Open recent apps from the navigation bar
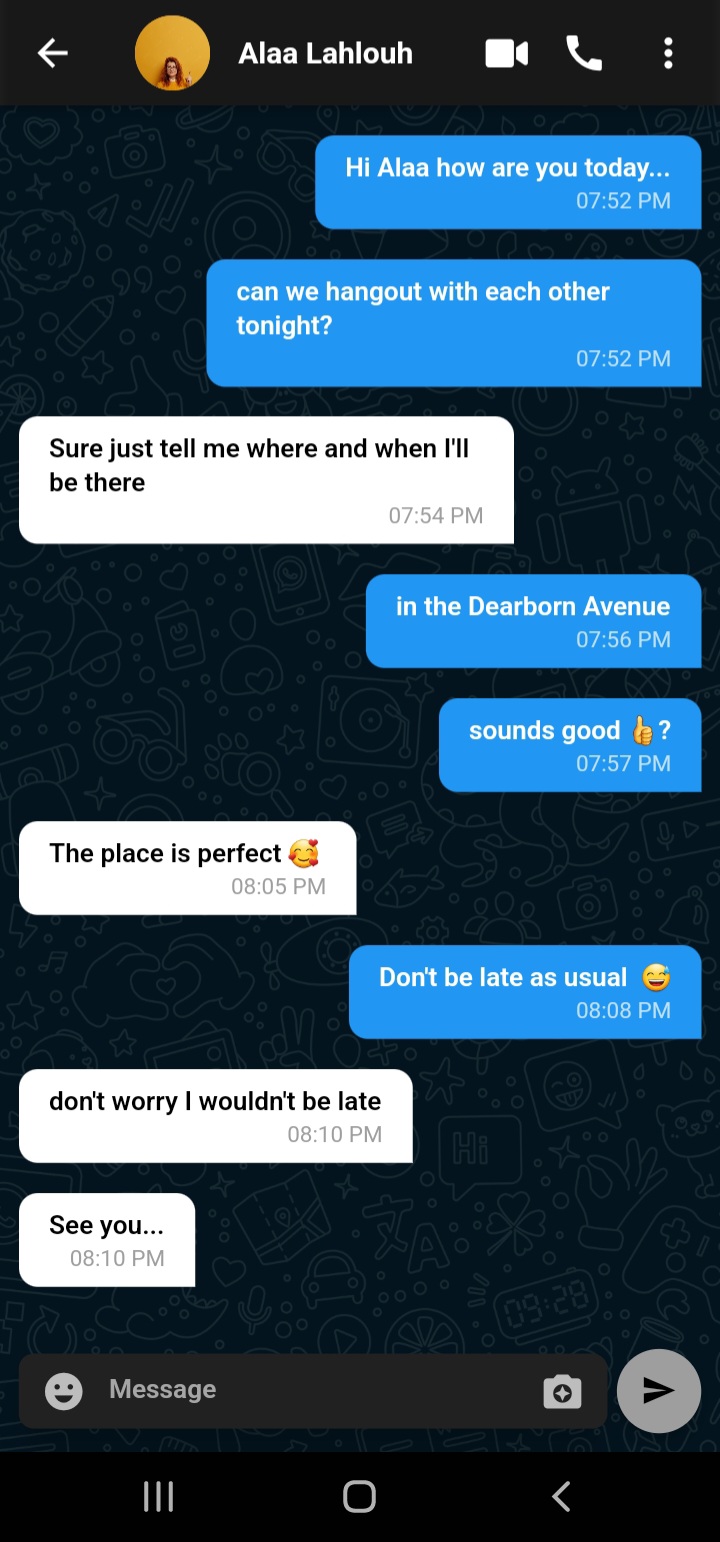The height and width of the screenshot is (1542, 720). click(x=158, y=1497)
